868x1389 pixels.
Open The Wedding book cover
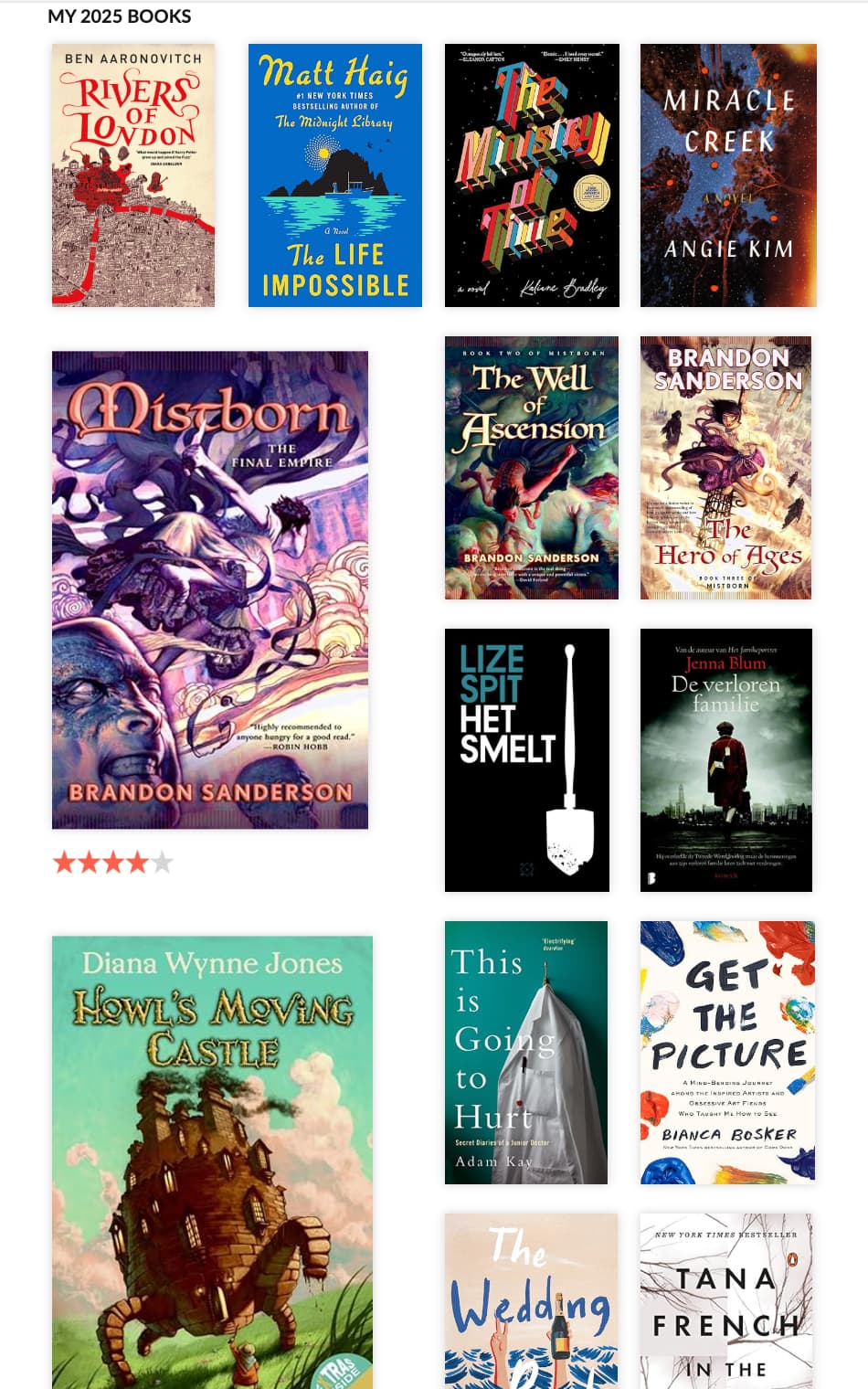click(531, 1301)
